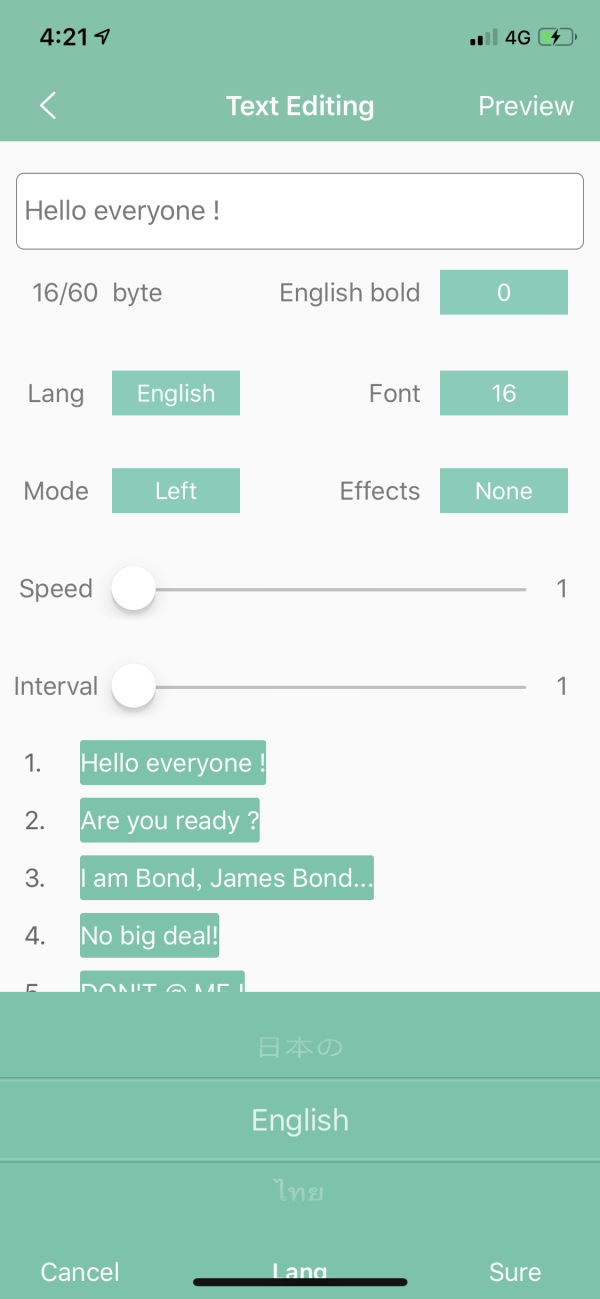Viewport: 600px width, 1299px height.
Task: Select preset 'Are you ready ?'
Action: tap(170, 820)
